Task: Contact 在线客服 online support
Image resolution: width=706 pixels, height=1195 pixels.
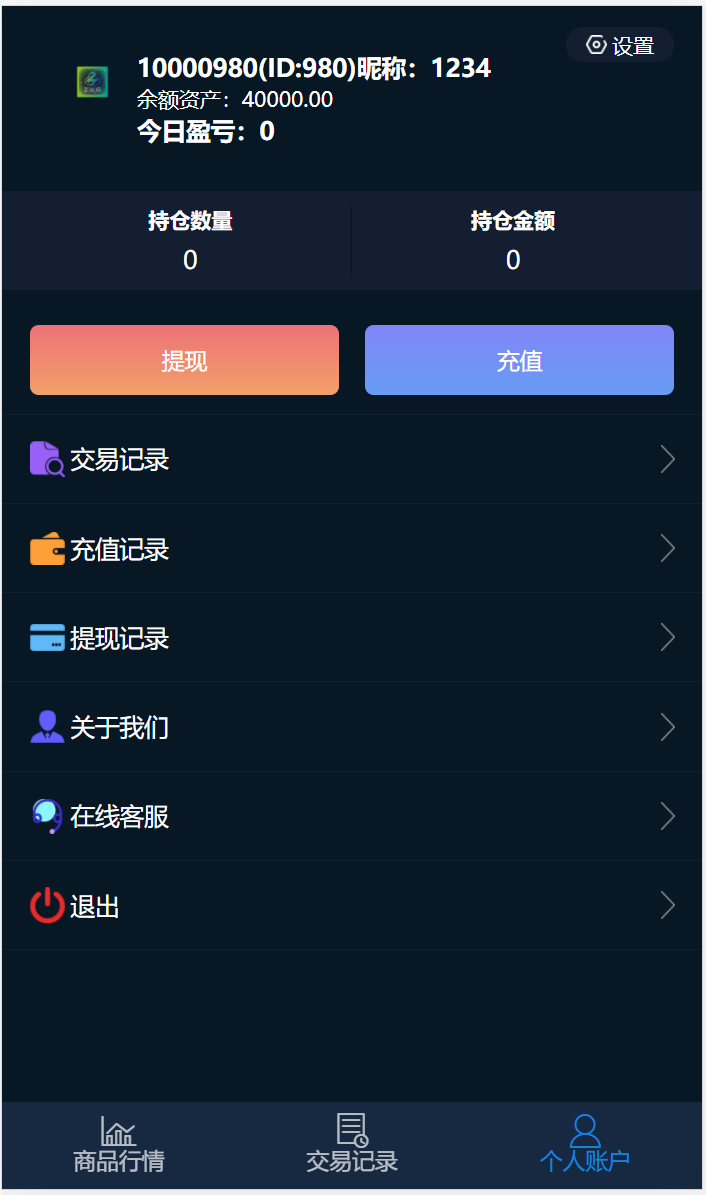Action: point(352,816)
